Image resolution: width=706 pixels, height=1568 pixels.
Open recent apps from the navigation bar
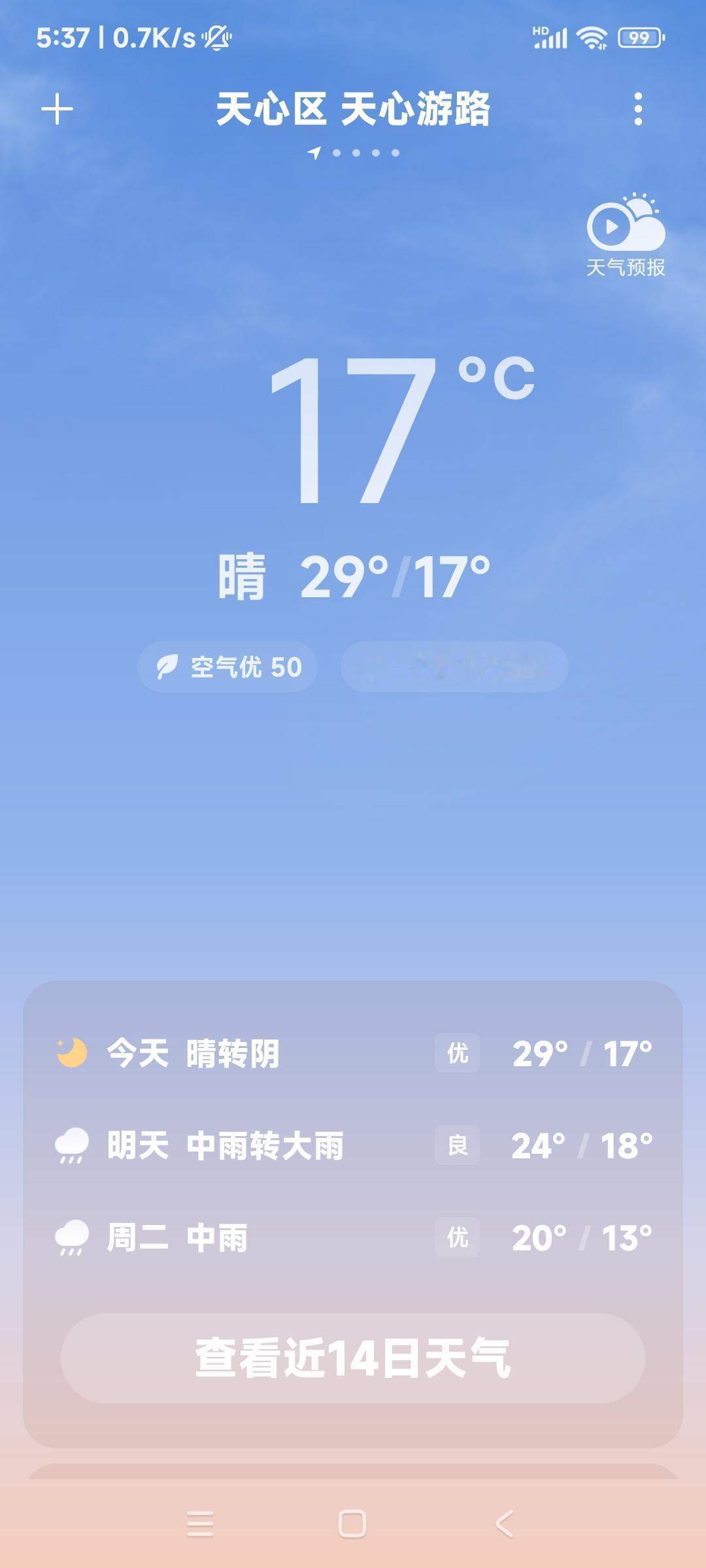coord(200,1524)
